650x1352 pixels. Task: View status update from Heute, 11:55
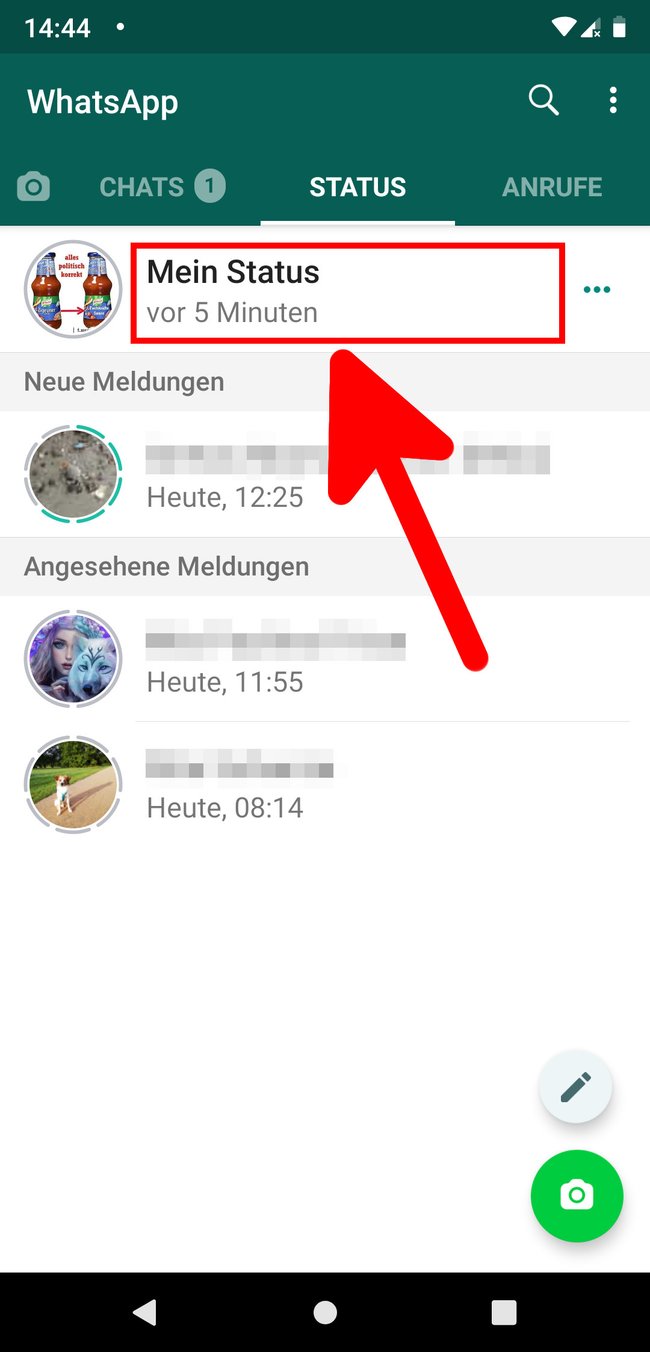[x=325, y=660]
